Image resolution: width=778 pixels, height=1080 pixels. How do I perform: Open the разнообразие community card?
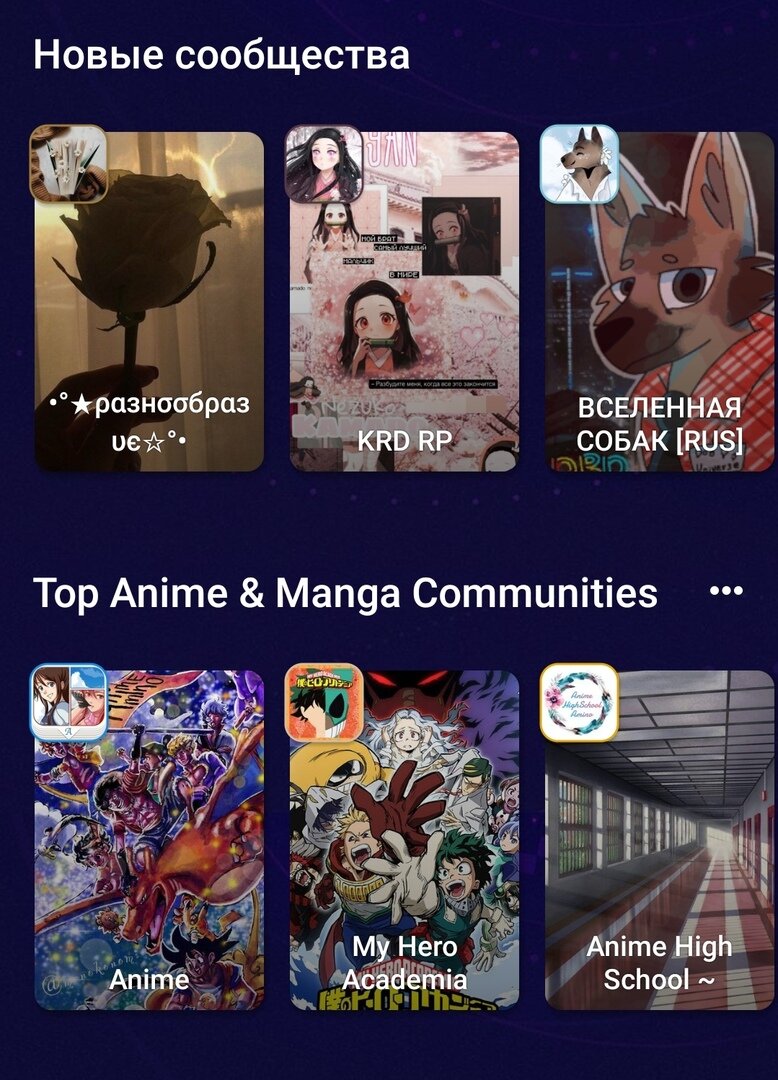149,302
